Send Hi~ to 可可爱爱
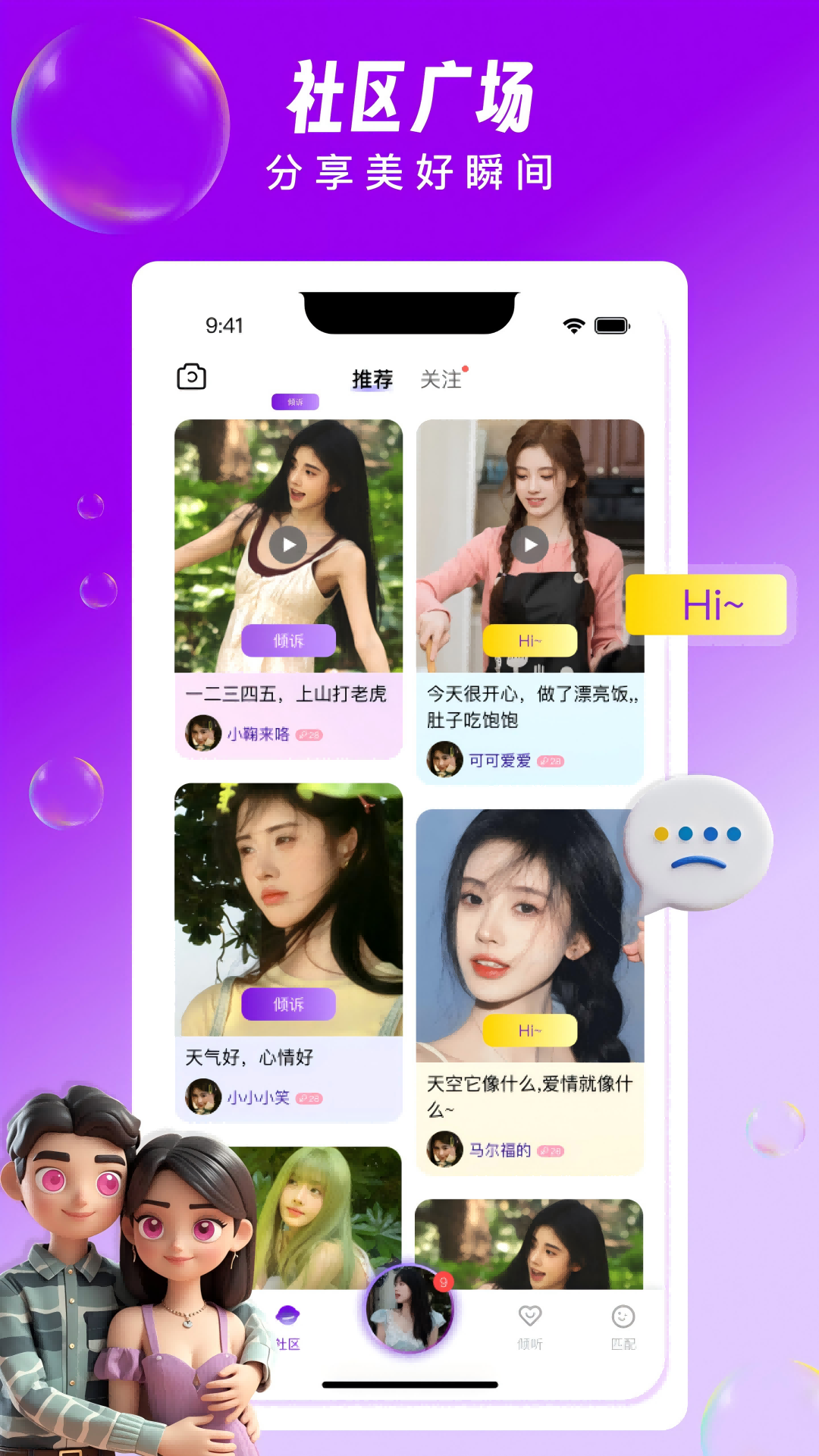Viewport: 819px width, 1456px height. 531,641
